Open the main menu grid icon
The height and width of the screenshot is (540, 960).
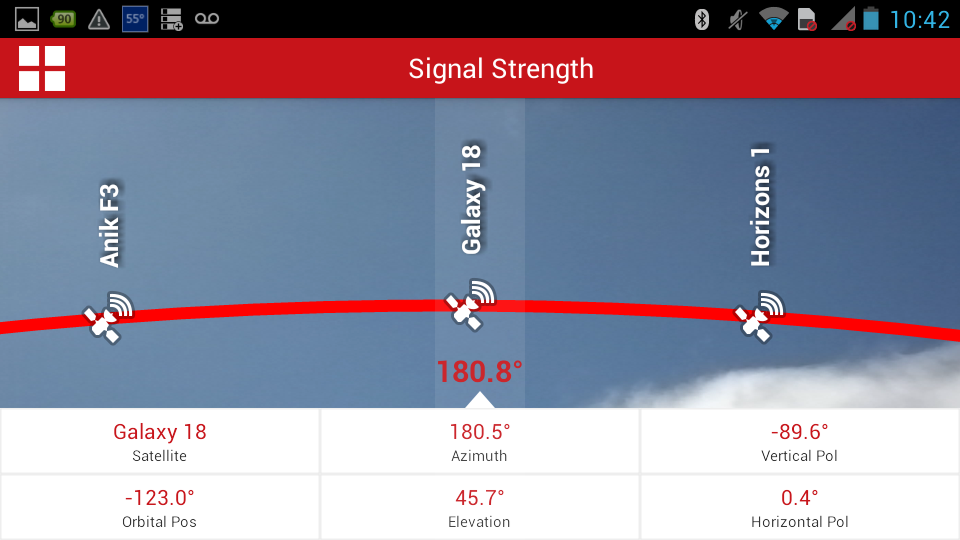pyautogui.click(x=42, y=68)
